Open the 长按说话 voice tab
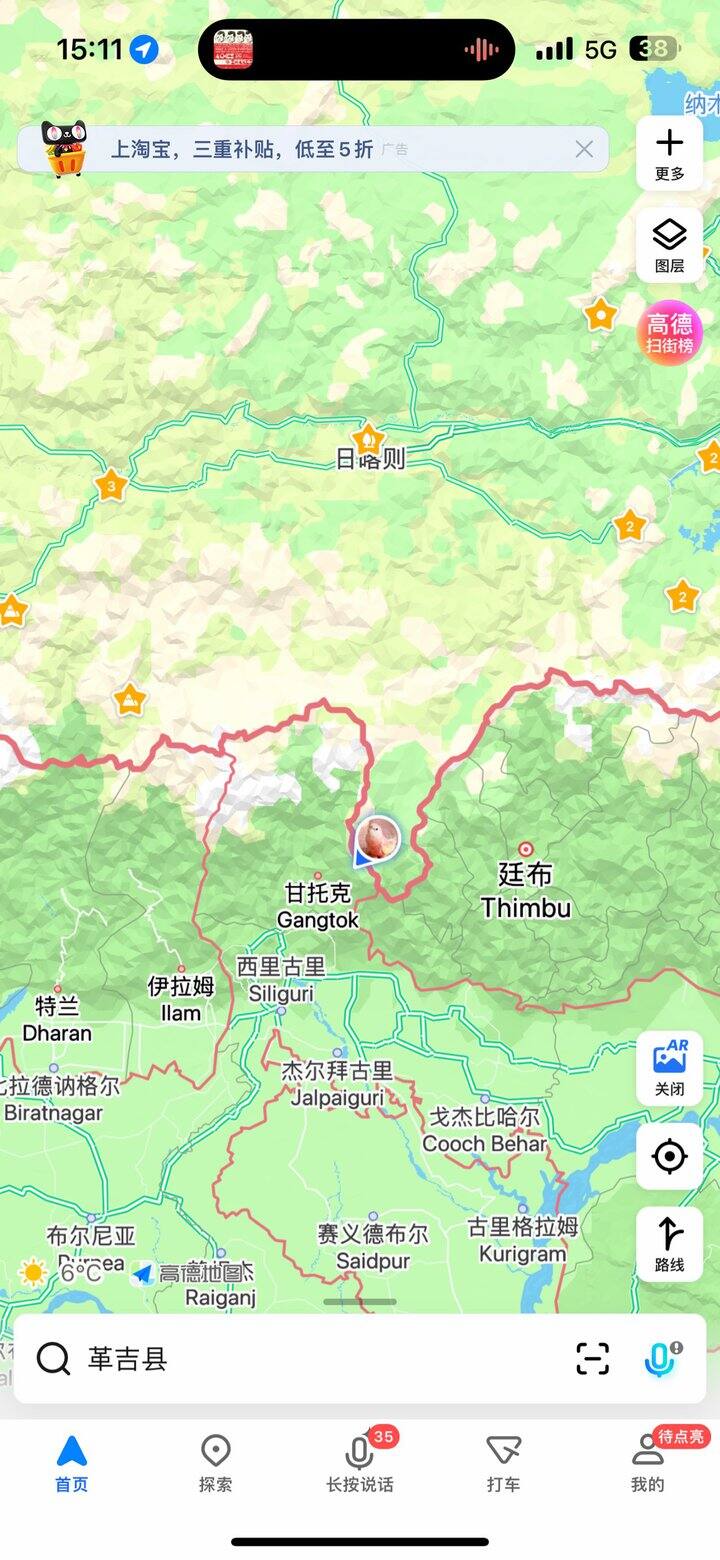This screenshot has height=1560, width=720. (x=360, y=1463)
